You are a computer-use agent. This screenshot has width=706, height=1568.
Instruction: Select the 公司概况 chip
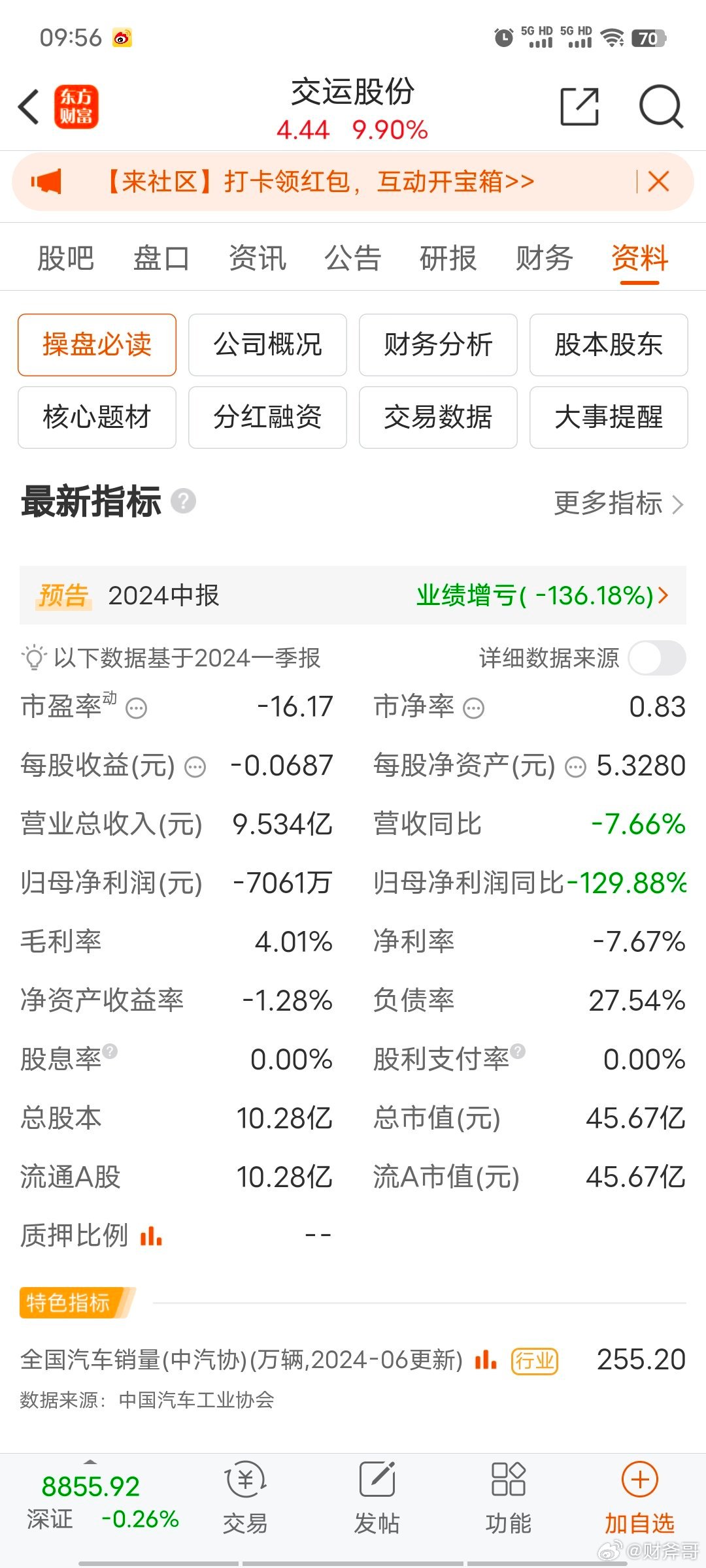coord(267,345)
